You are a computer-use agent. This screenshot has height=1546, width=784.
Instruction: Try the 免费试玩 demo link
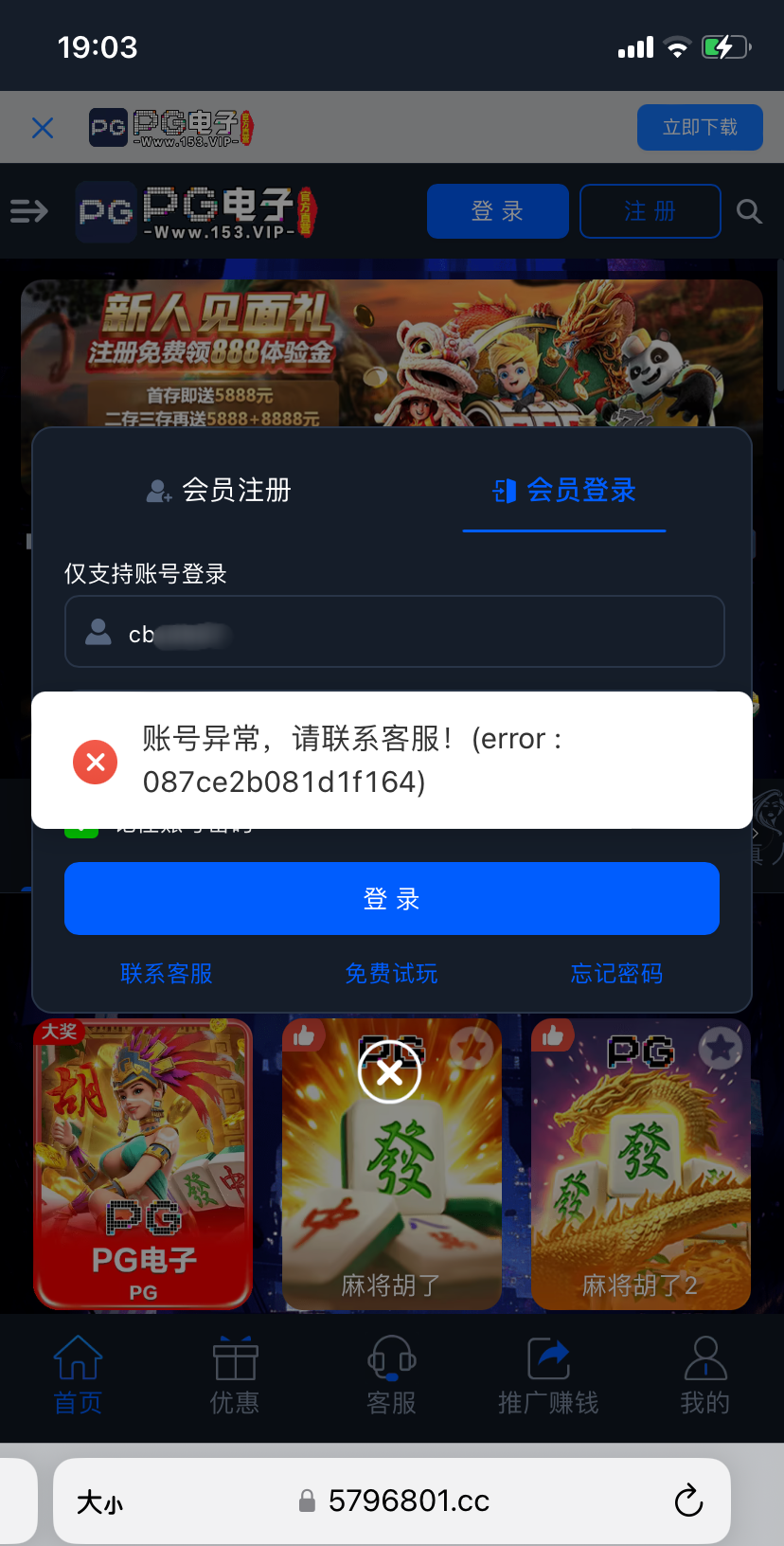391,974
